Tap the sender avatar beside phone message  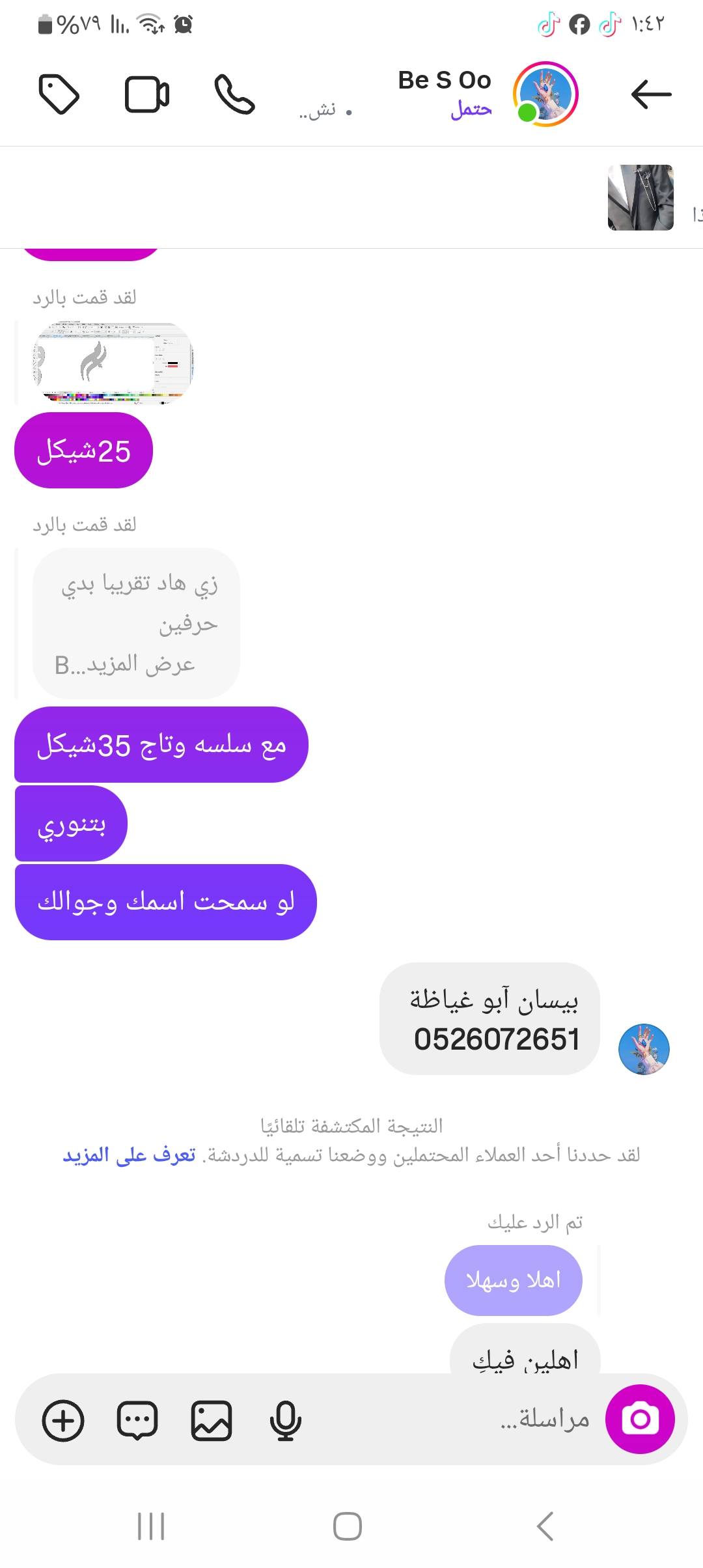(644, 1049)
